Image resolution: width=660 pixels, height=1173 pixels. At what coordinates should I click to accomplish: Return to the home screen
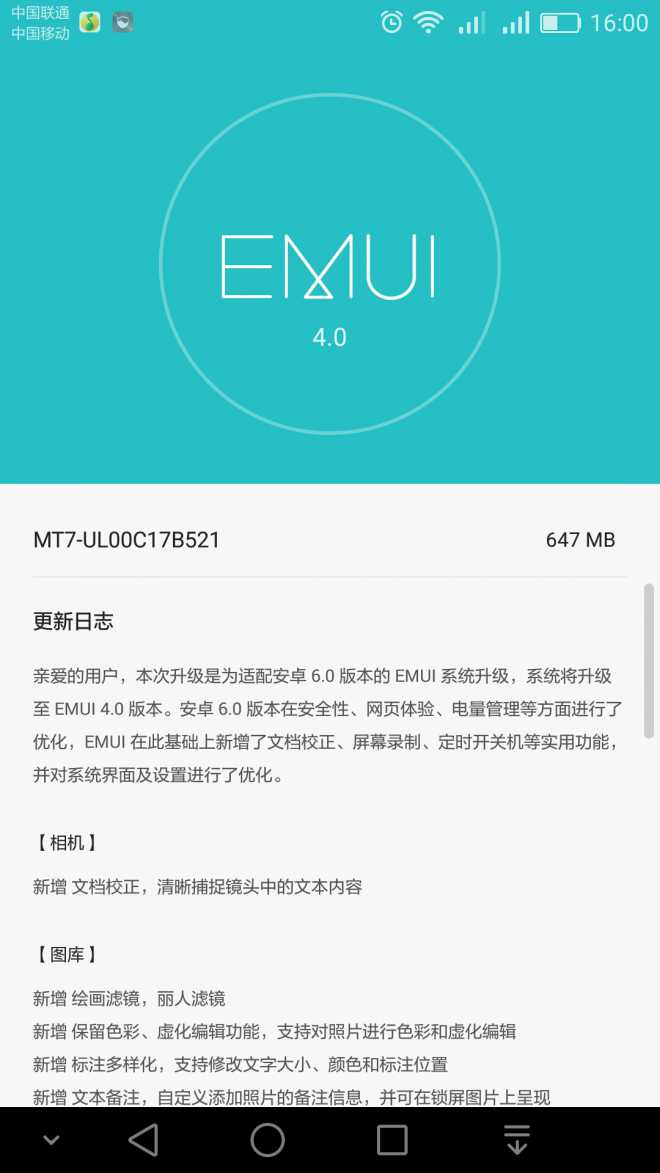(x=268, y=1139)
